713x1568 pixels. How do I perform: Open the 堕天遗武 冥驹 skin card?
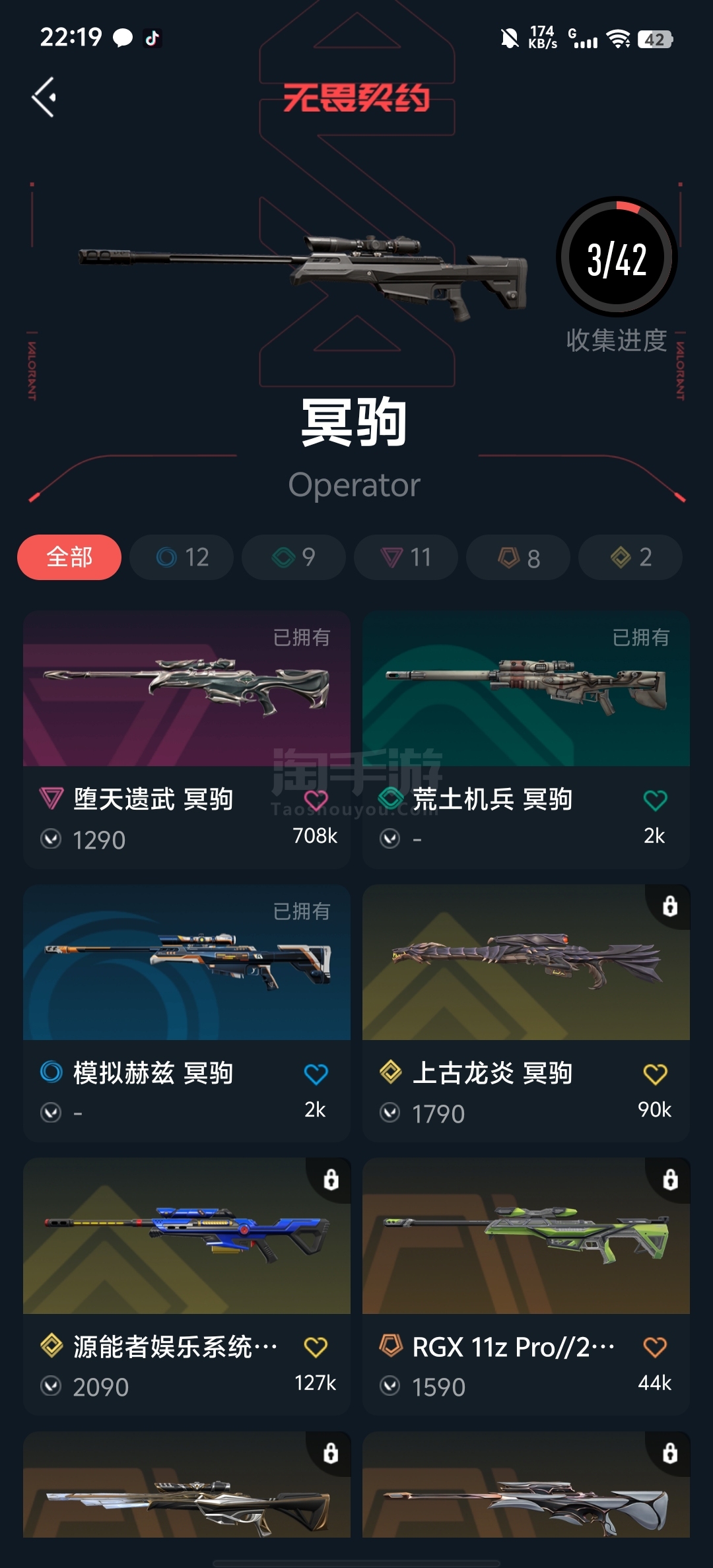pos(187,739)
